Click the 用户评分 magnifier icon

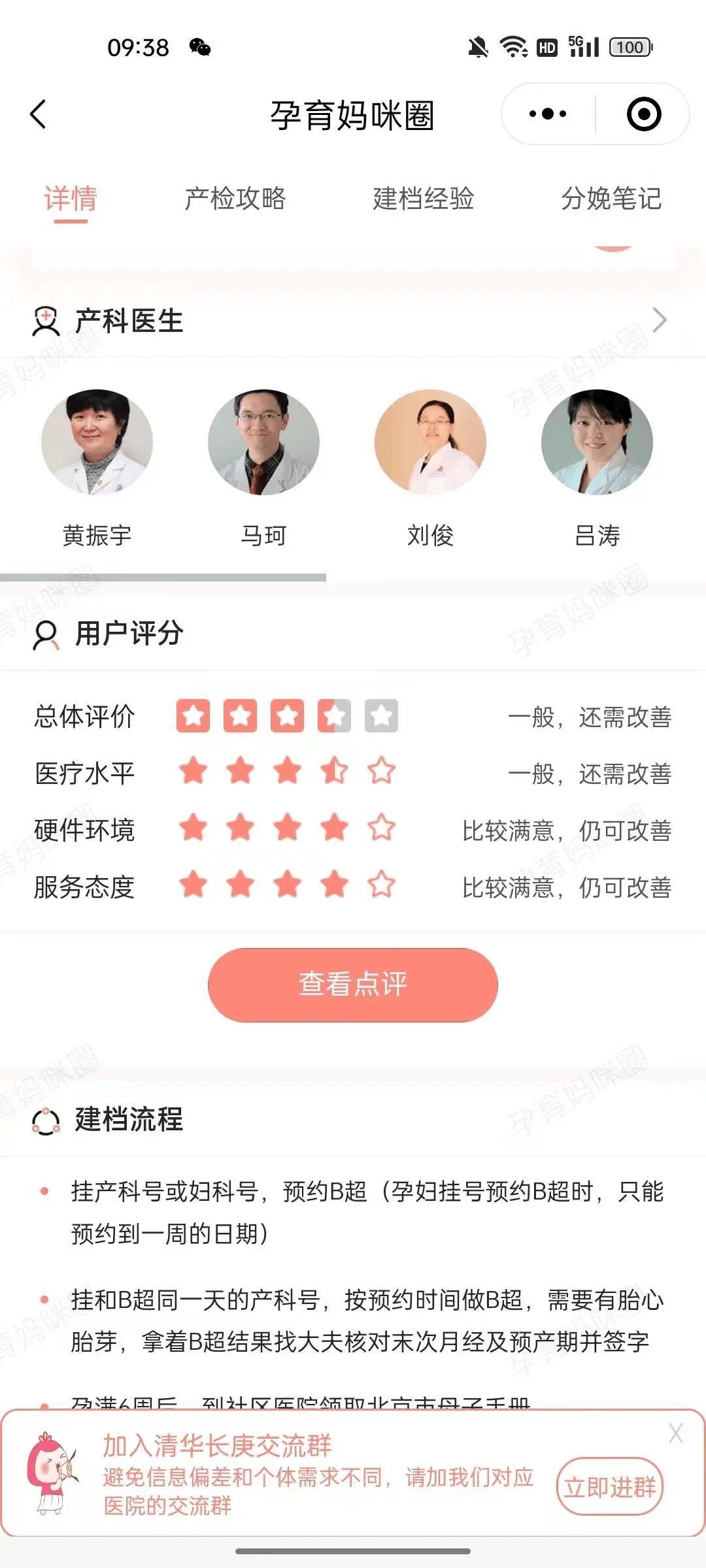click(44, 632)
